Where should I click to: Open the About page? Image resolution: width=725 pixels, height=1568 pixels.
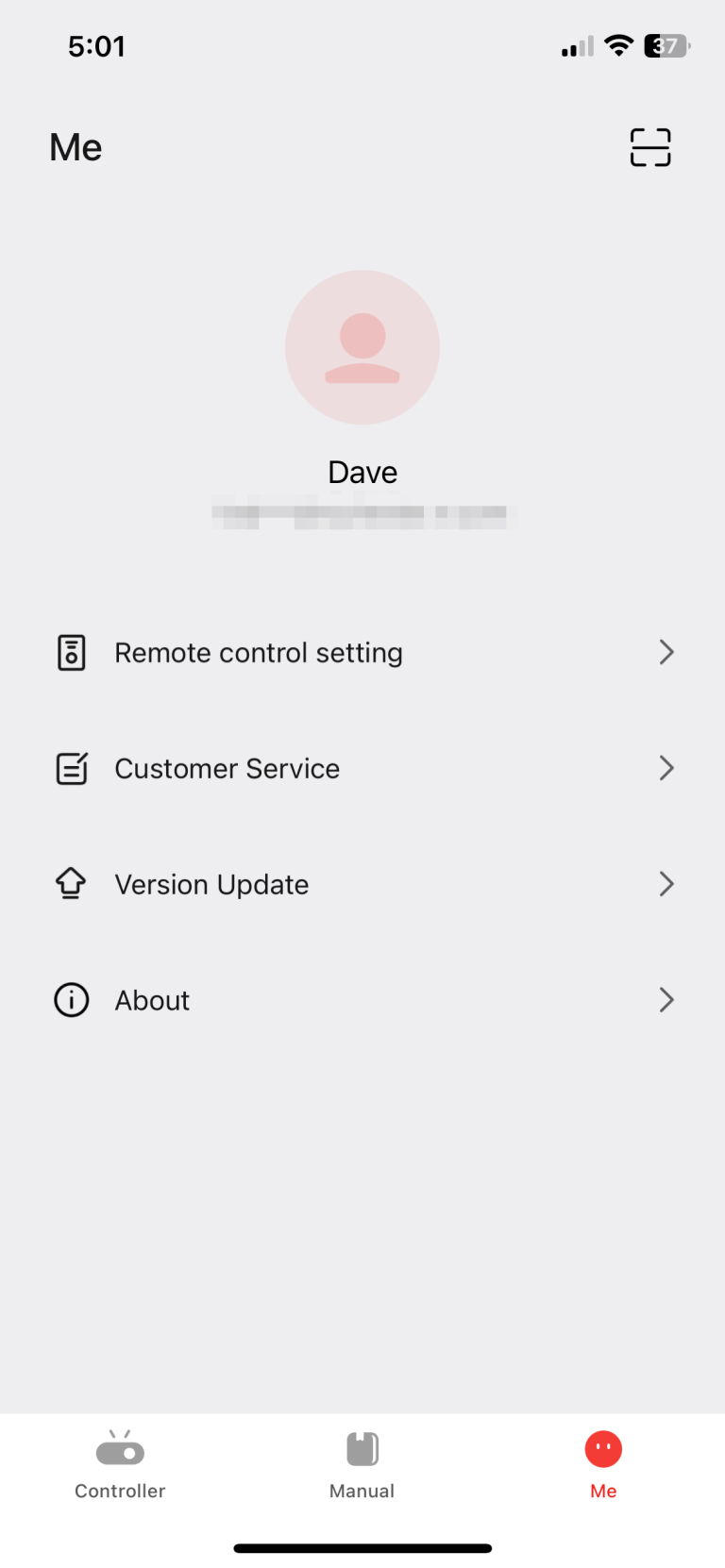coord(362,1000)
